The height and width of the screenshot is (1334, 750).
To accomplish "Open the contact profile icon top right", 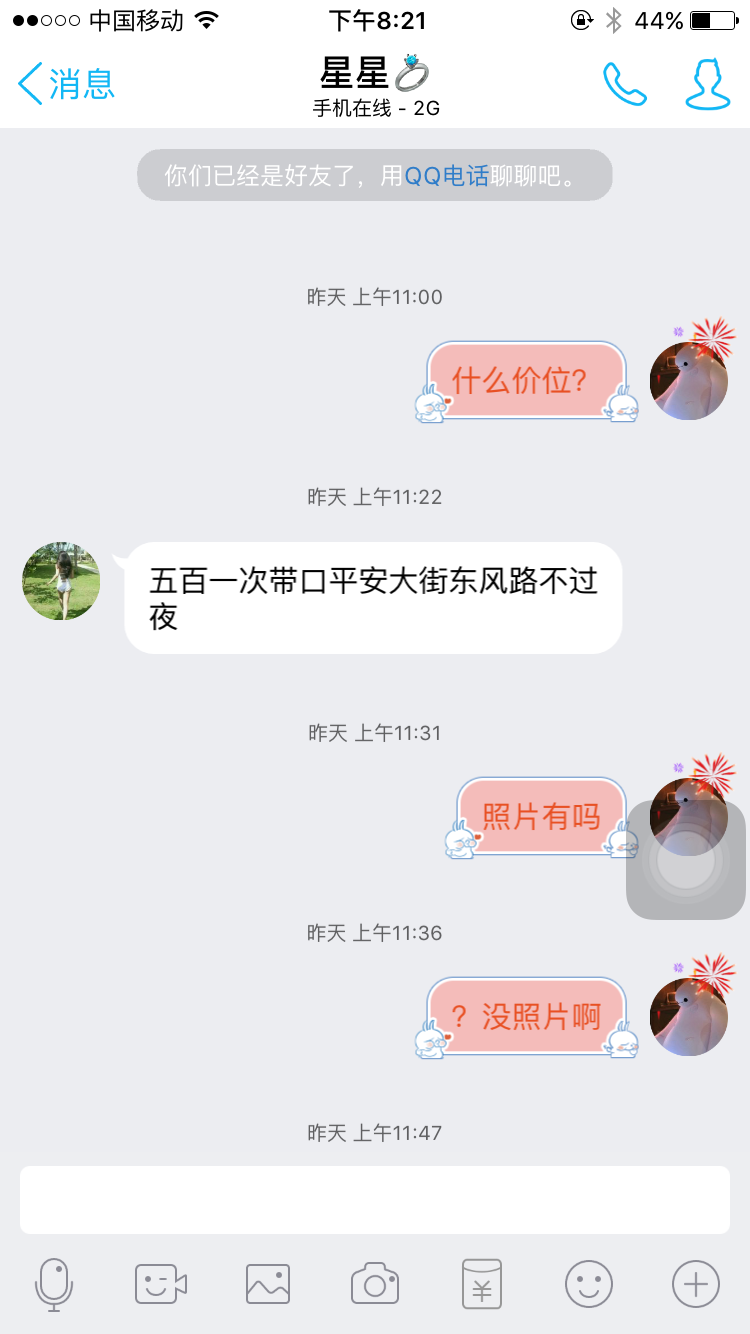I will (707, 85).
